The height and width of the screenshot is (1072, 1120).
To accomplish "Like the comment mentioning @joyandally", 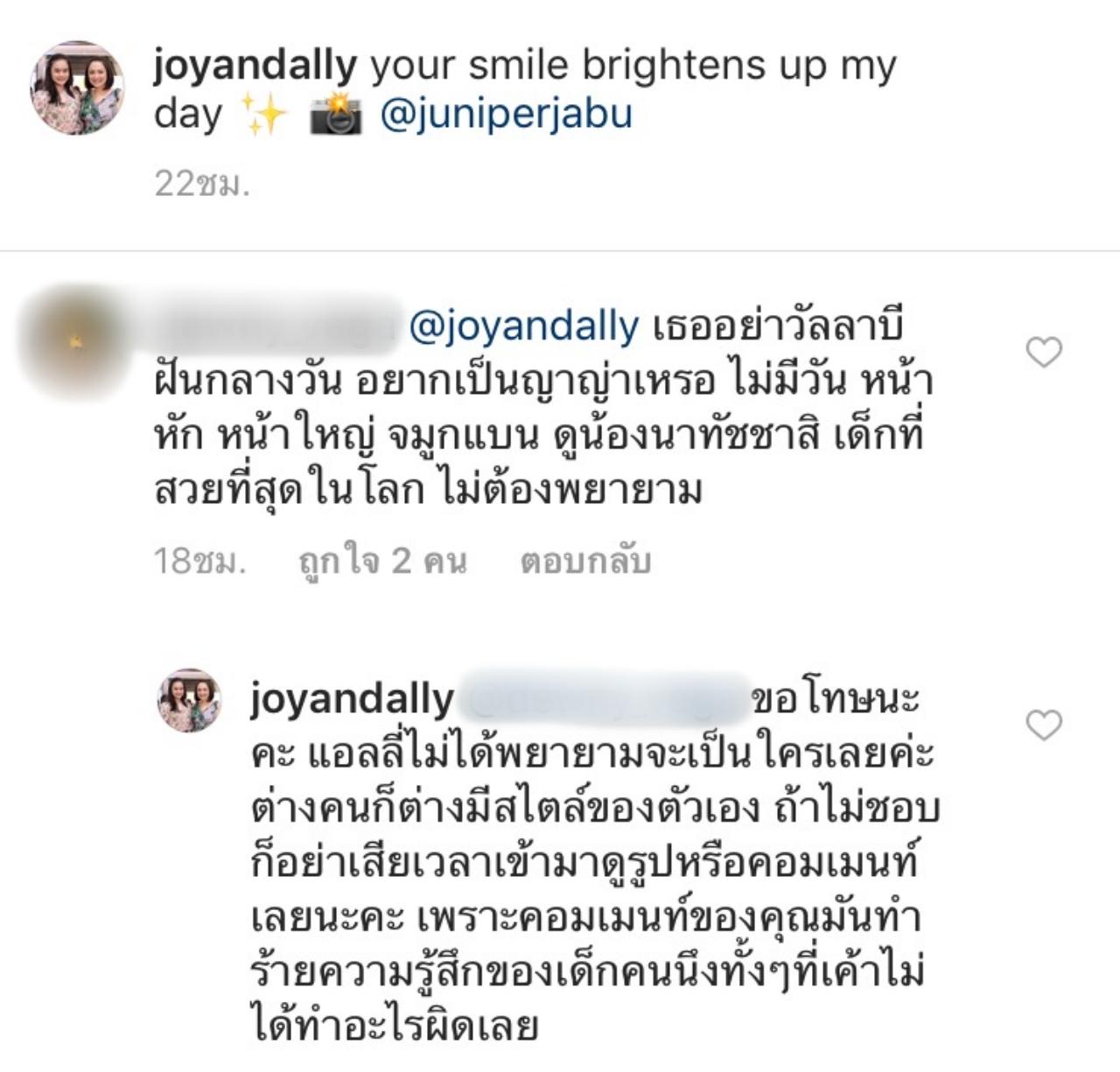I will pyautogui.click(x=1043, y=352).
